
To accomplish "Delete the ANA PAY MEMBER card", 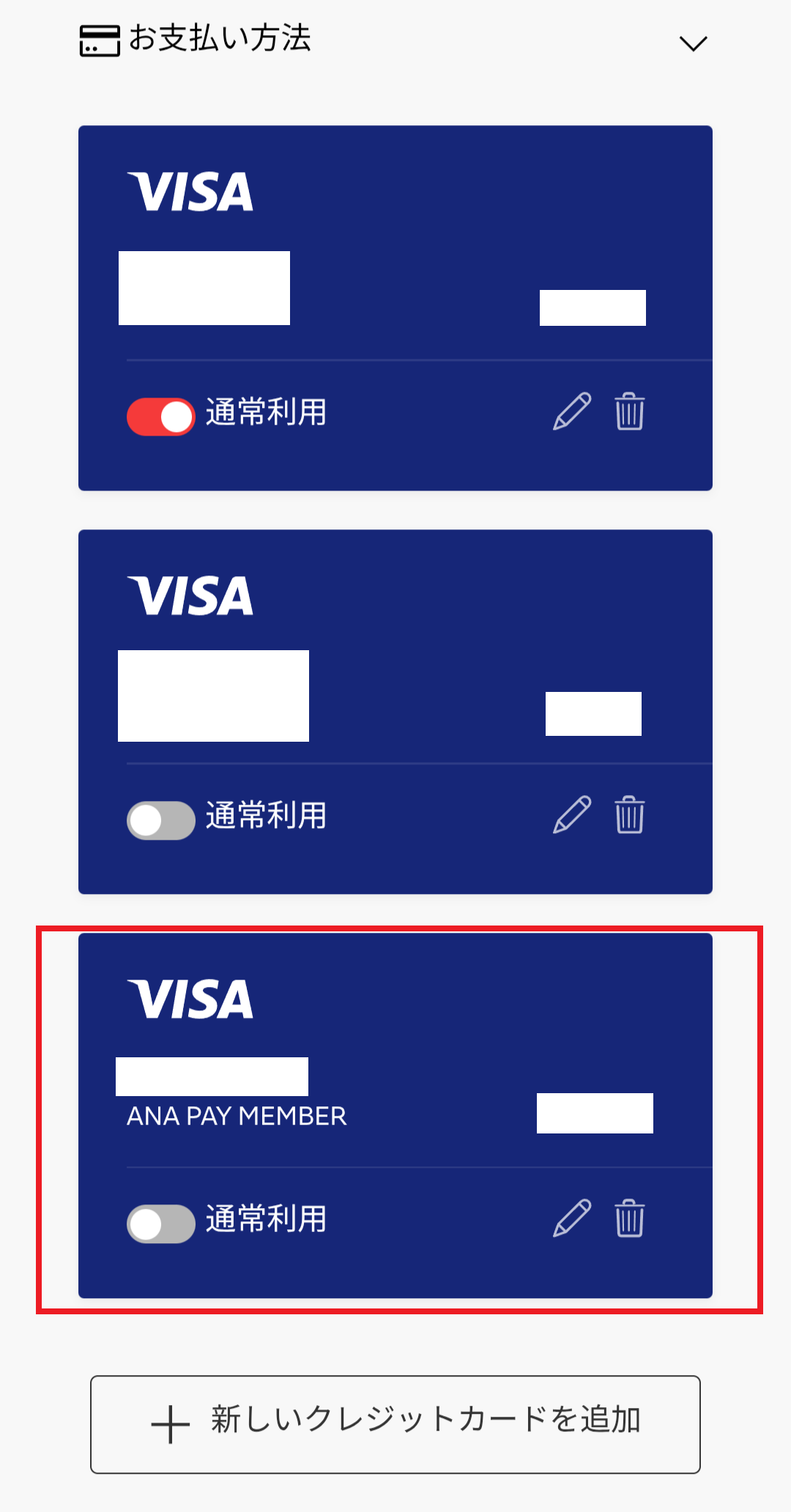I will point(629,1218).
